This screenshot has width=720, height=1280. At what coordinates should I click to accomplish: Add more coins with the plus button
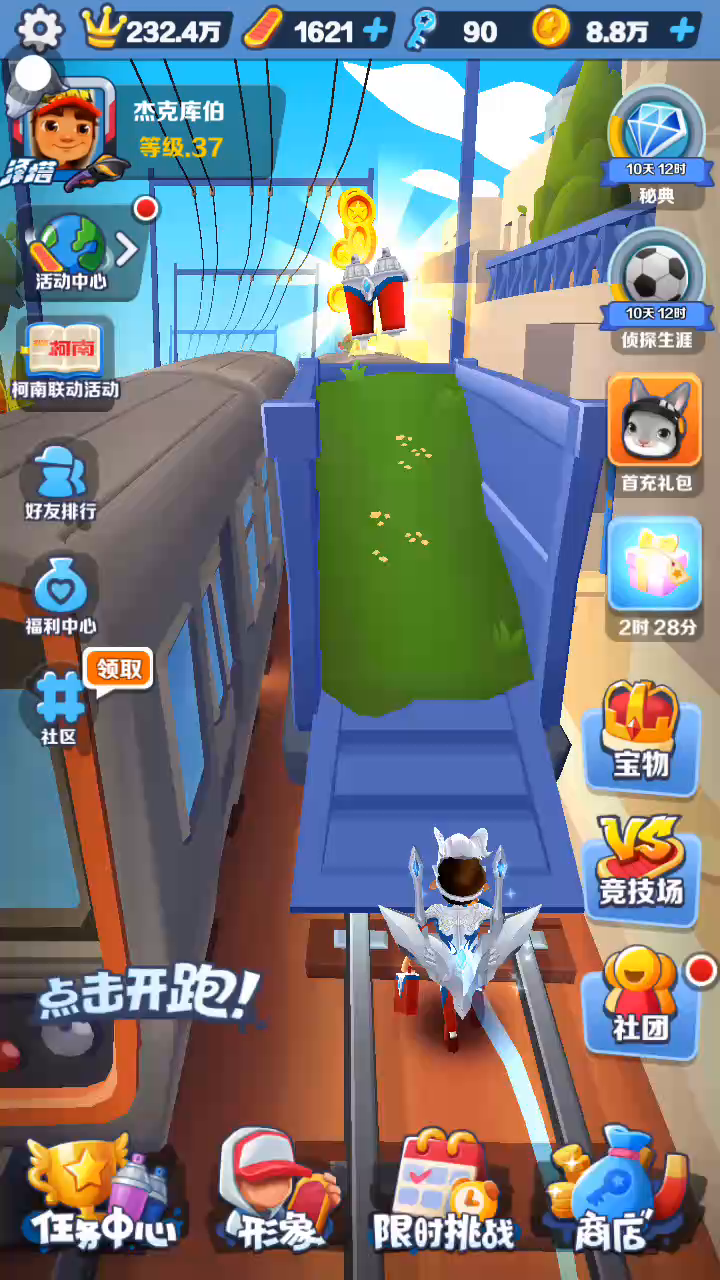(x=682, y=31)
